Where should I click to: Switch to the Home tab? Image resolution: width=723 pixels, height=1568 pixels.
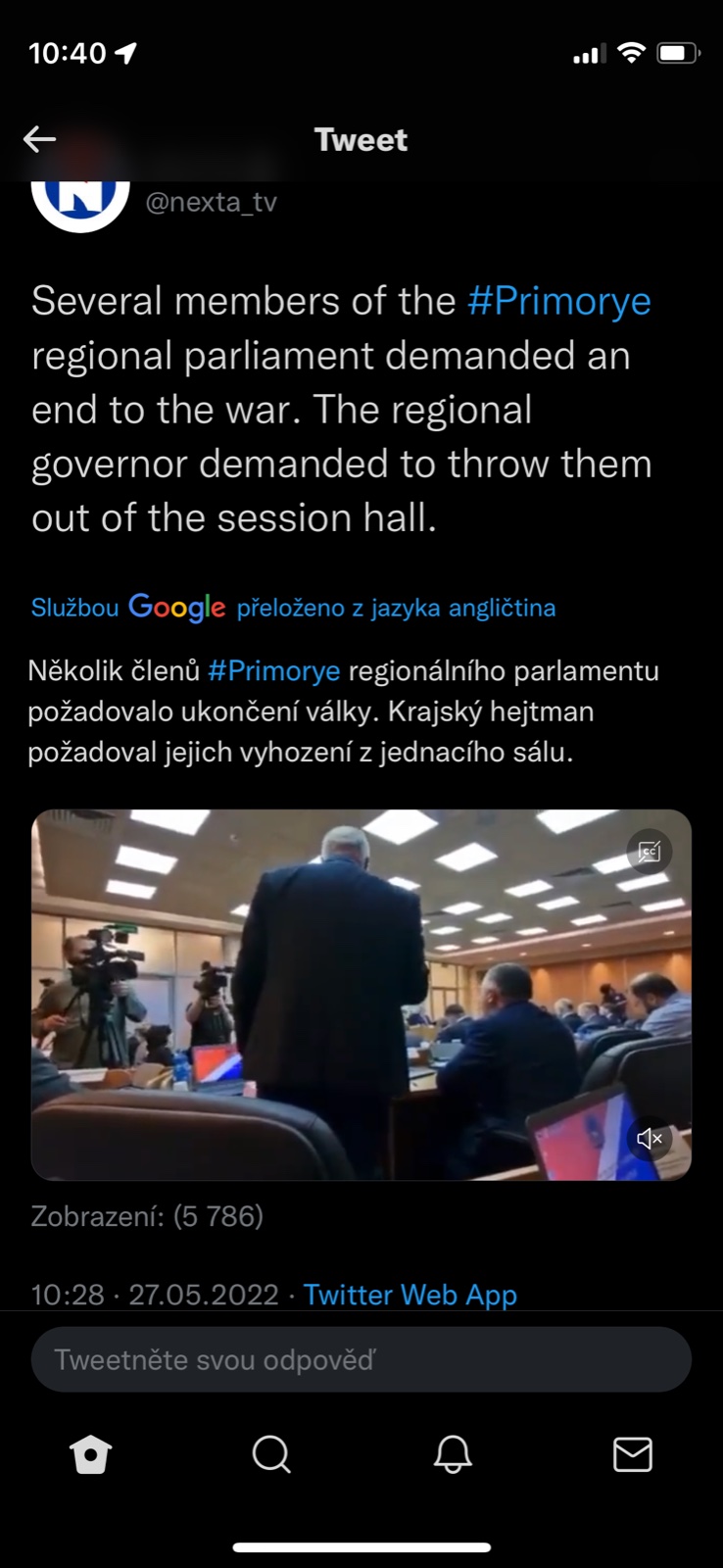pyautogui.click(x=91, y=1455)
